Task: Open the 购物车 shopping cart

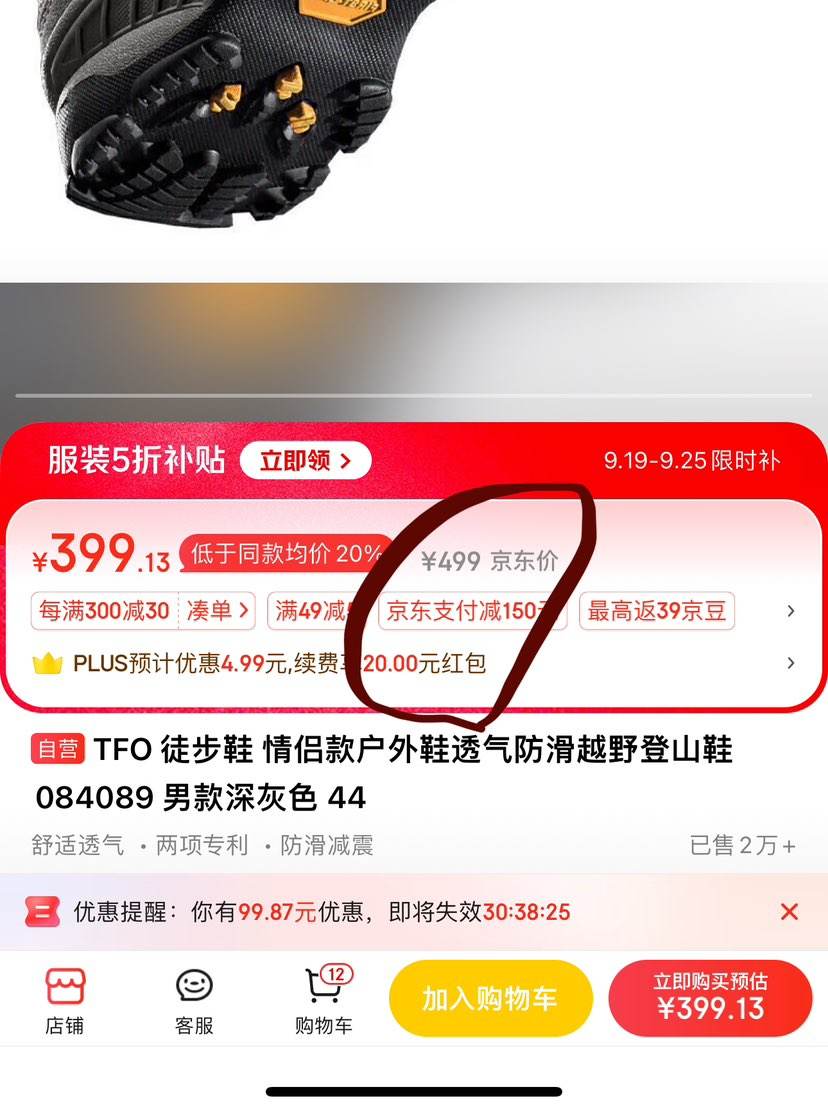Action: pyautogui.click(x=323, y=1000)
